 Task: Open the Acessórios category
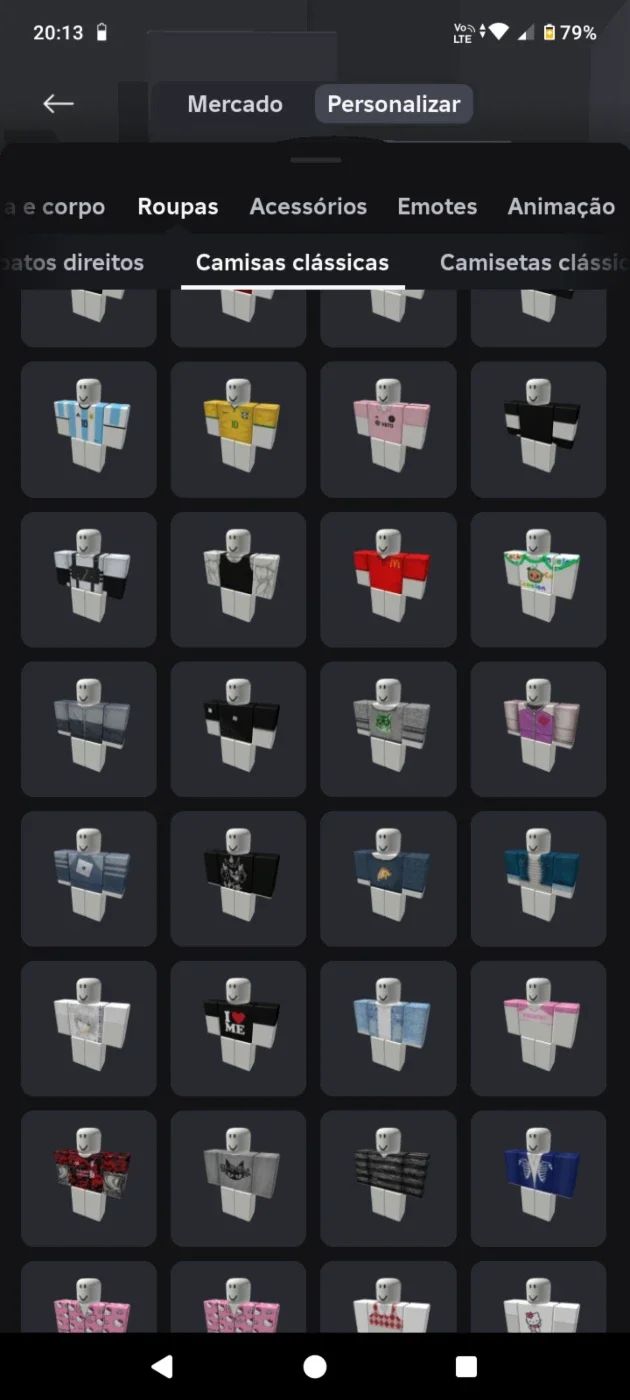click(x=308, y=207)
